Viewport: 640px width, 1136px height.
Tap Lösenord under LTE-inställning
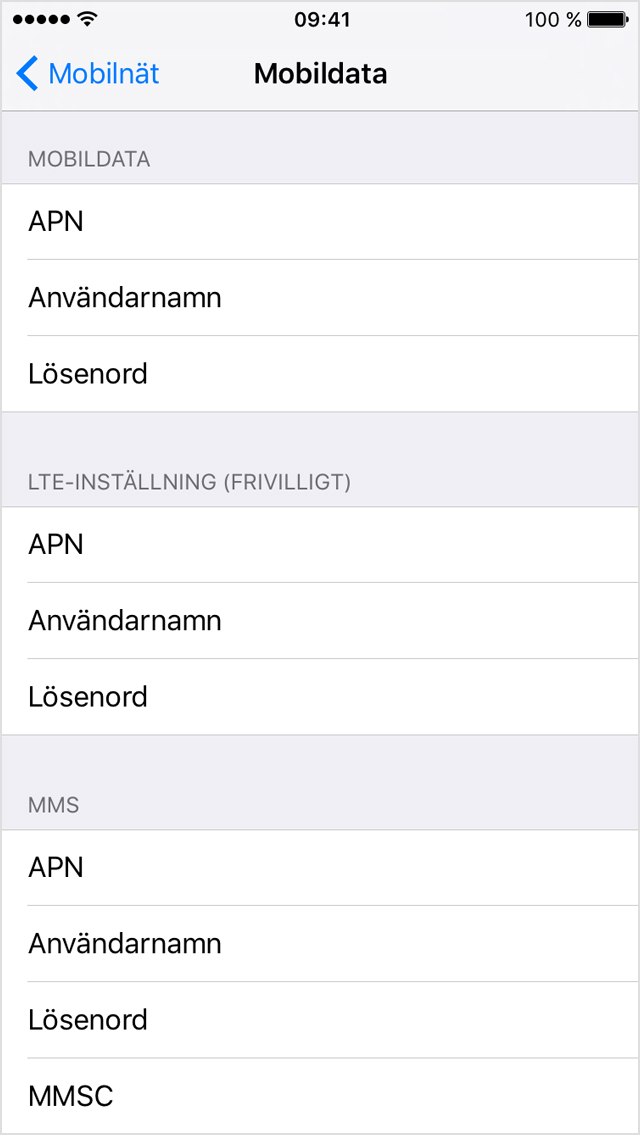click(x=320, y=697)
